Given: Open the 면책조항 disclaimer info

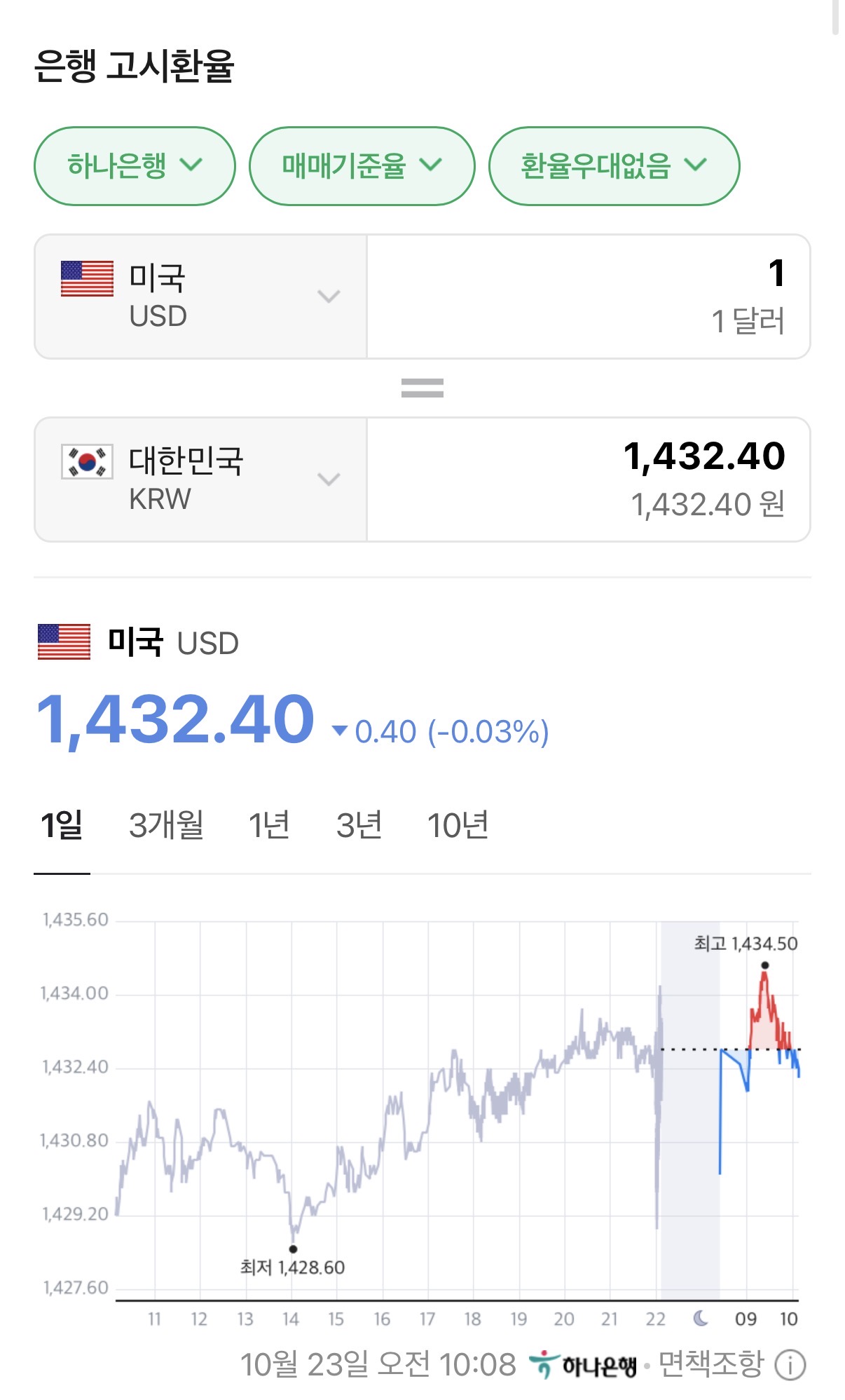Looking at the screenshot, I should pos(790,1365).
